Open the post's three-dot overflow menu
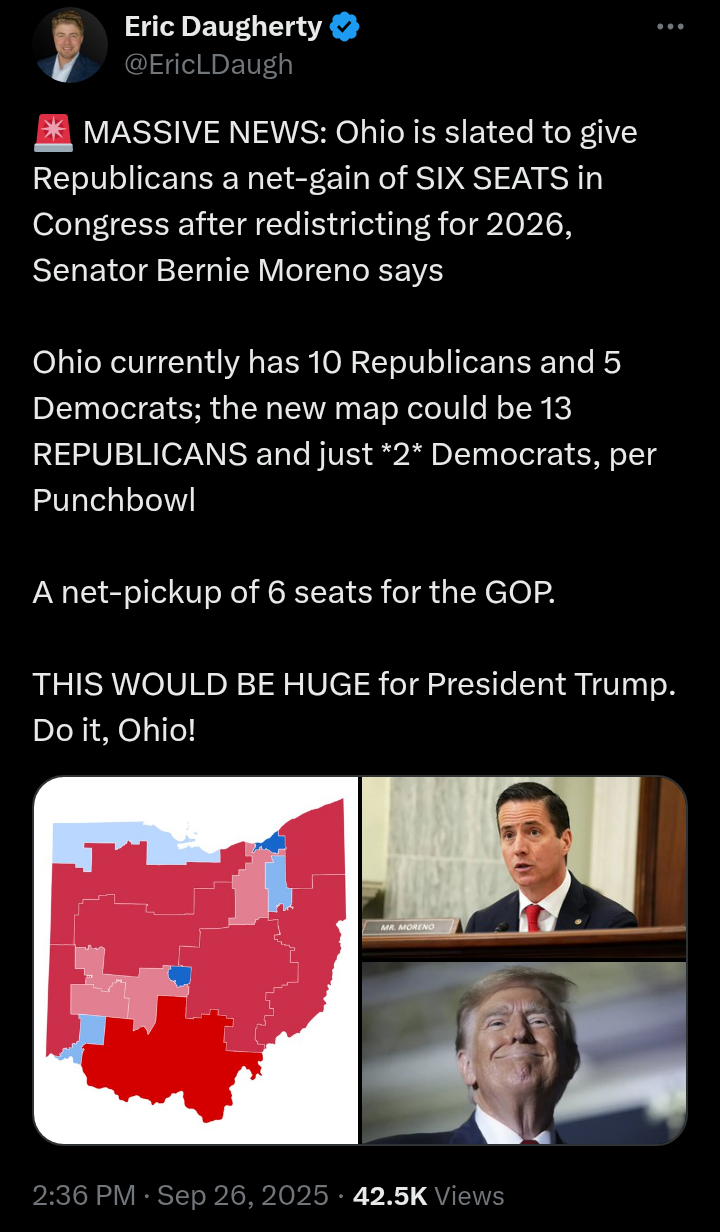720x1232 pixels. [x=670, y=27]
